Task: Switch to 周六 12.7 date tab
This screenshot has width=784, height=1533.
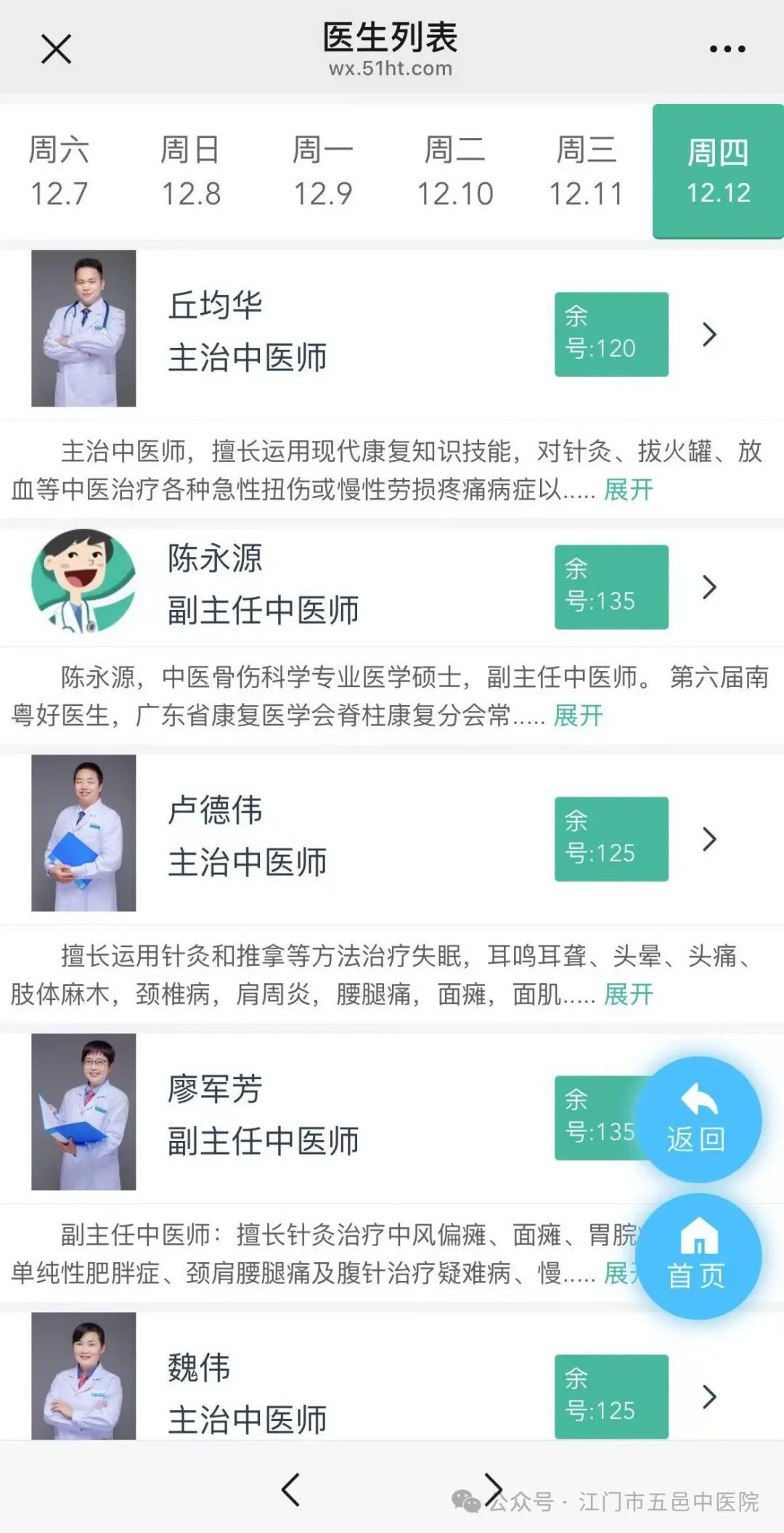Action: [x=59, y=171]
